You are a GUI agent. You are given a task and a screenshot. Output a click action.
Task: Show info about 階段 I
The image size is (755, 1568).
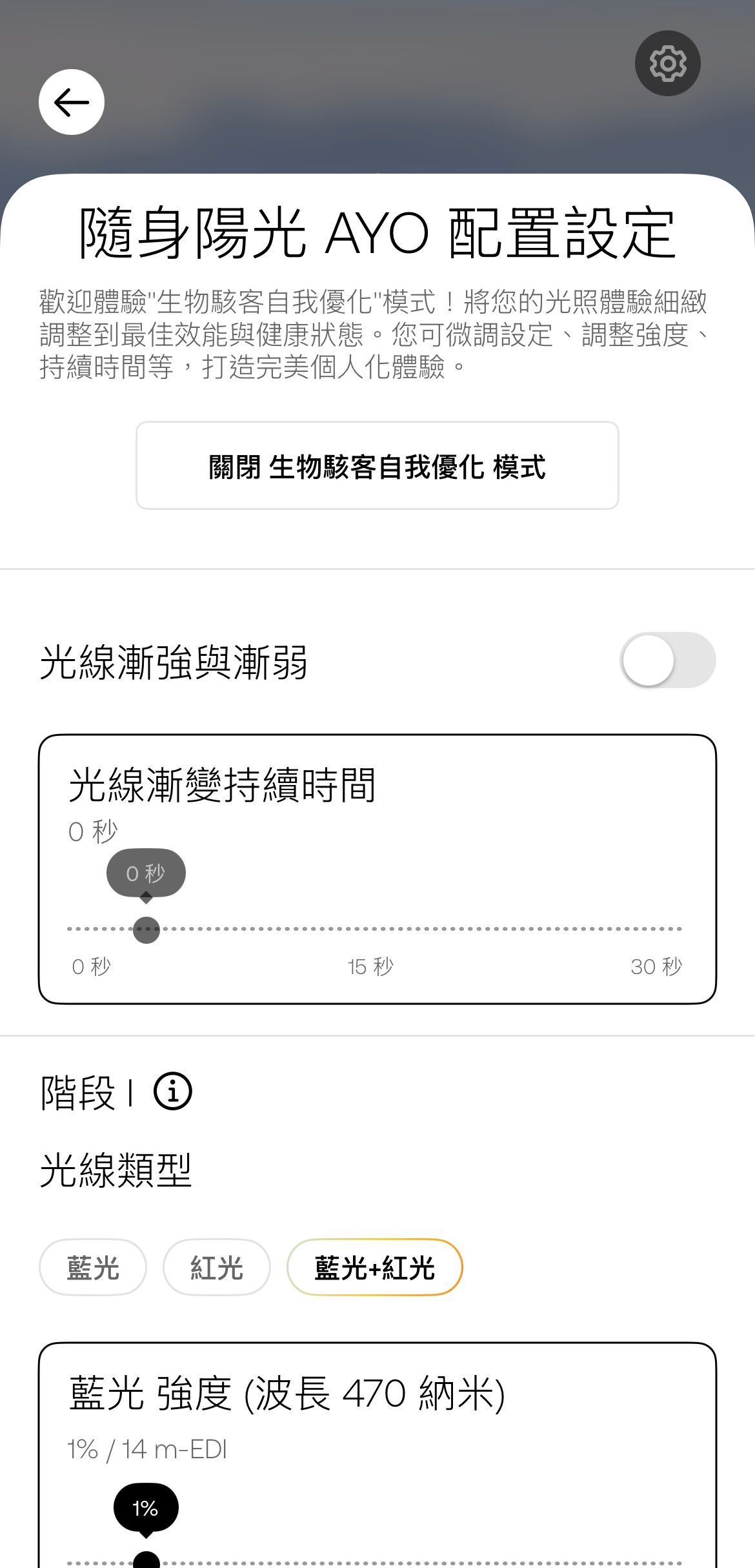[x=172, y=1092]
